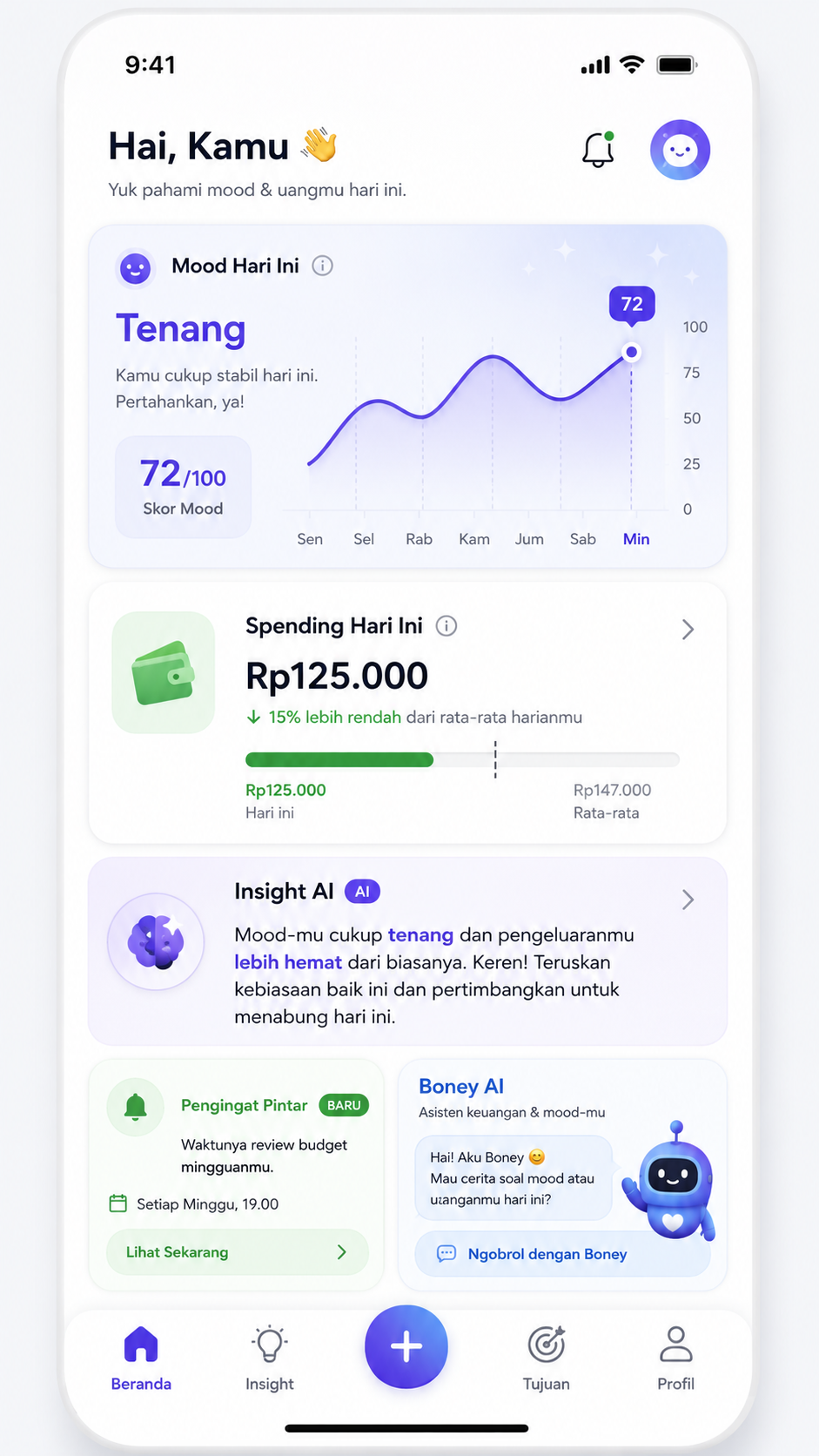
Task: Go to the Tujuan tab
Action: coord(547,1358)
